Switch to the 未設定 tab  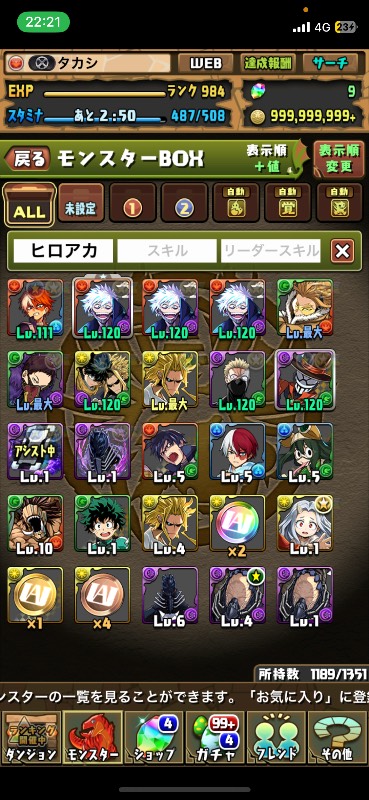pos(81,203)
